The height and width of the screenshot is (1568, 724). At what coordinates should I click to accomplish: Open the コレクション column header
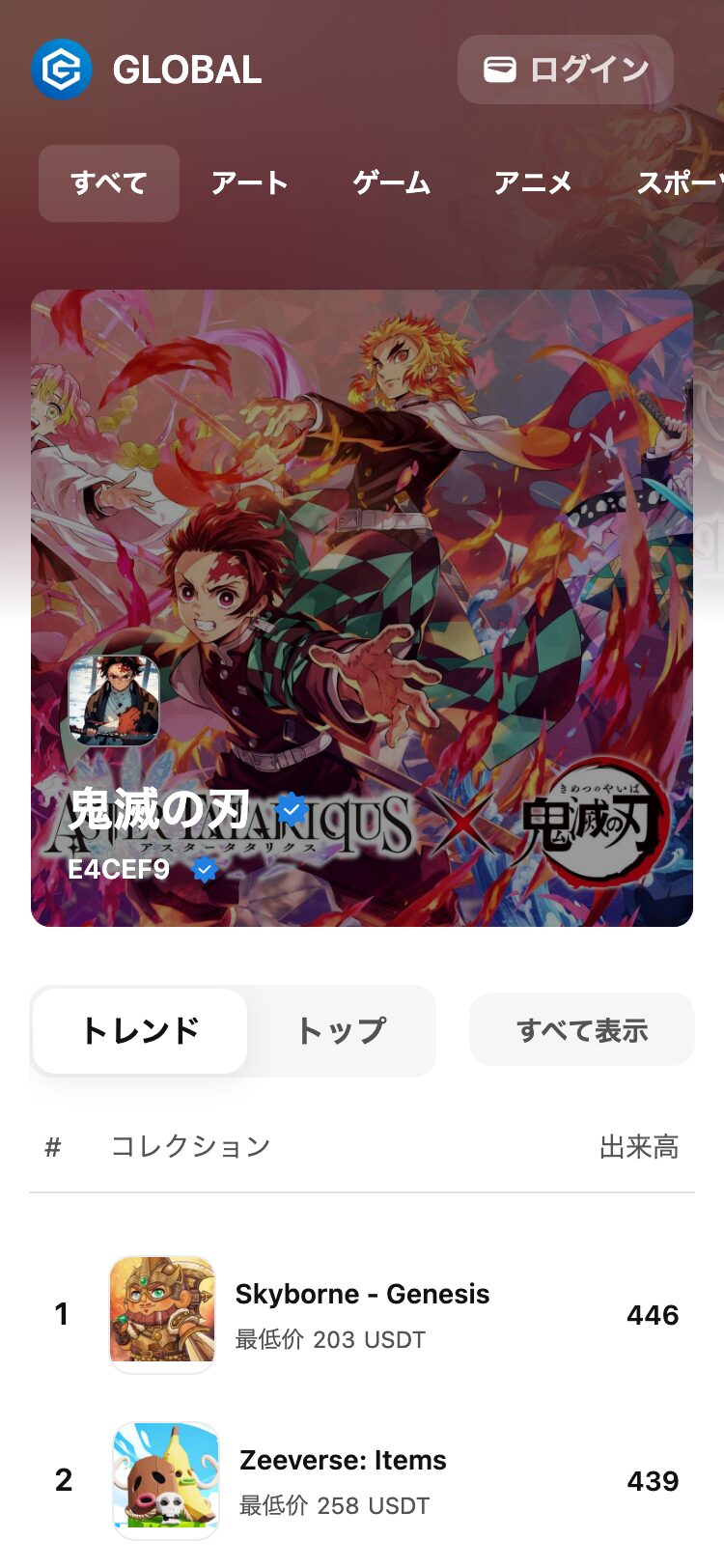189,1147
